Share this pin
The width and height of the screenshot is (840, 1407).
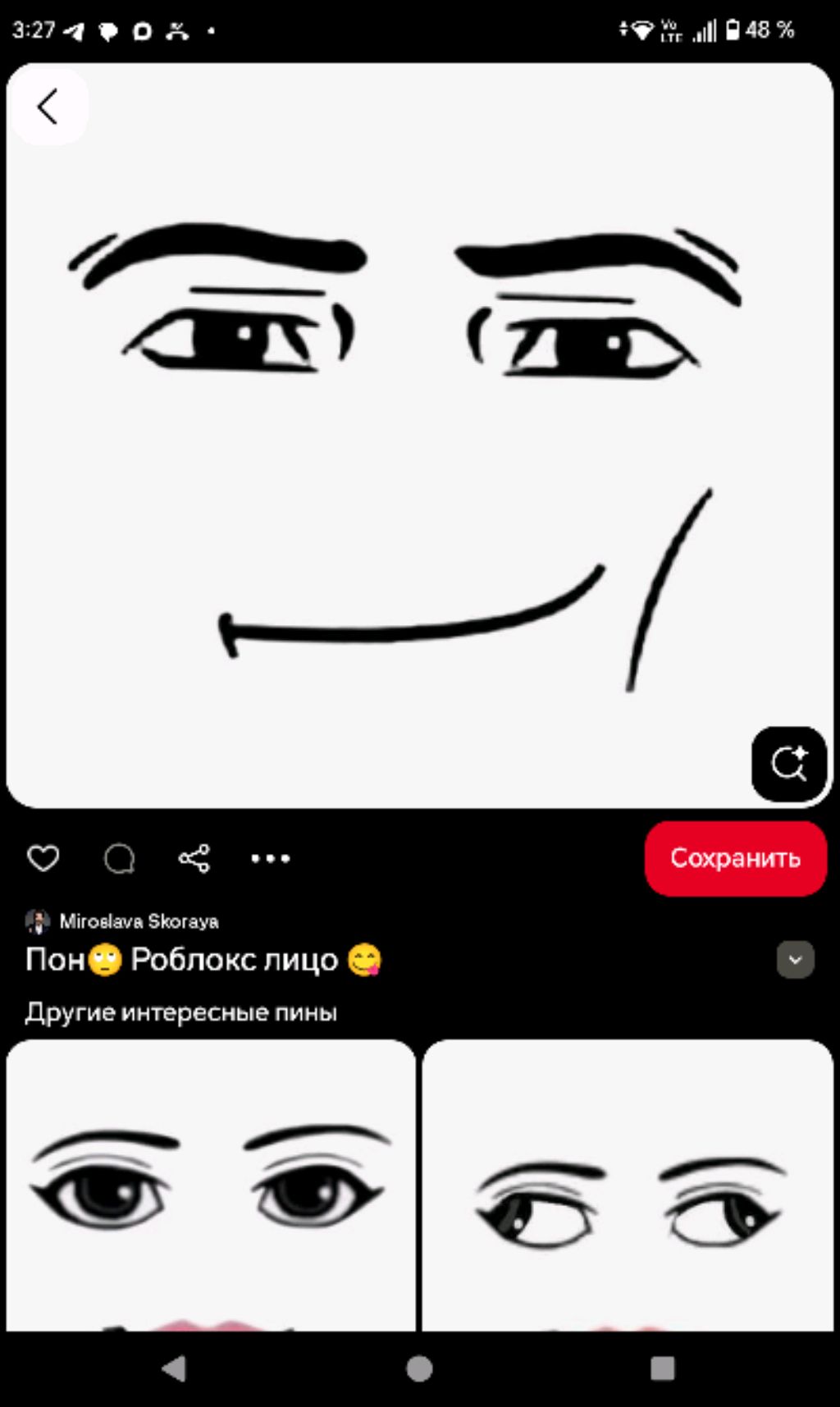click(x=194, y=858)
